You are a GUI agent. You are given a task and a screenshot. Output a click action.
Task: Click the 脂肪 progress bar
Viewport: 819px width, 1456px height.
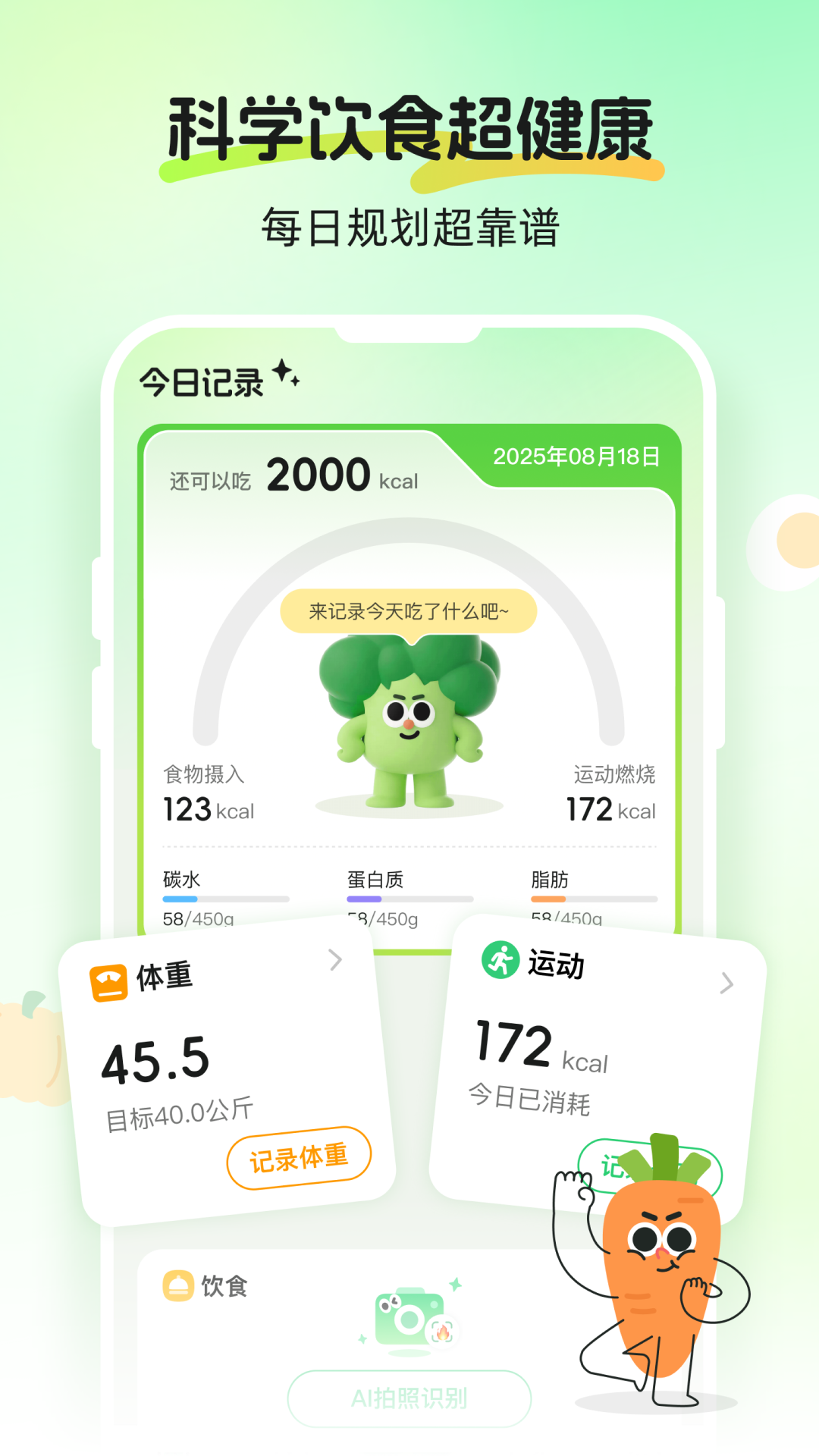[594, 898]
